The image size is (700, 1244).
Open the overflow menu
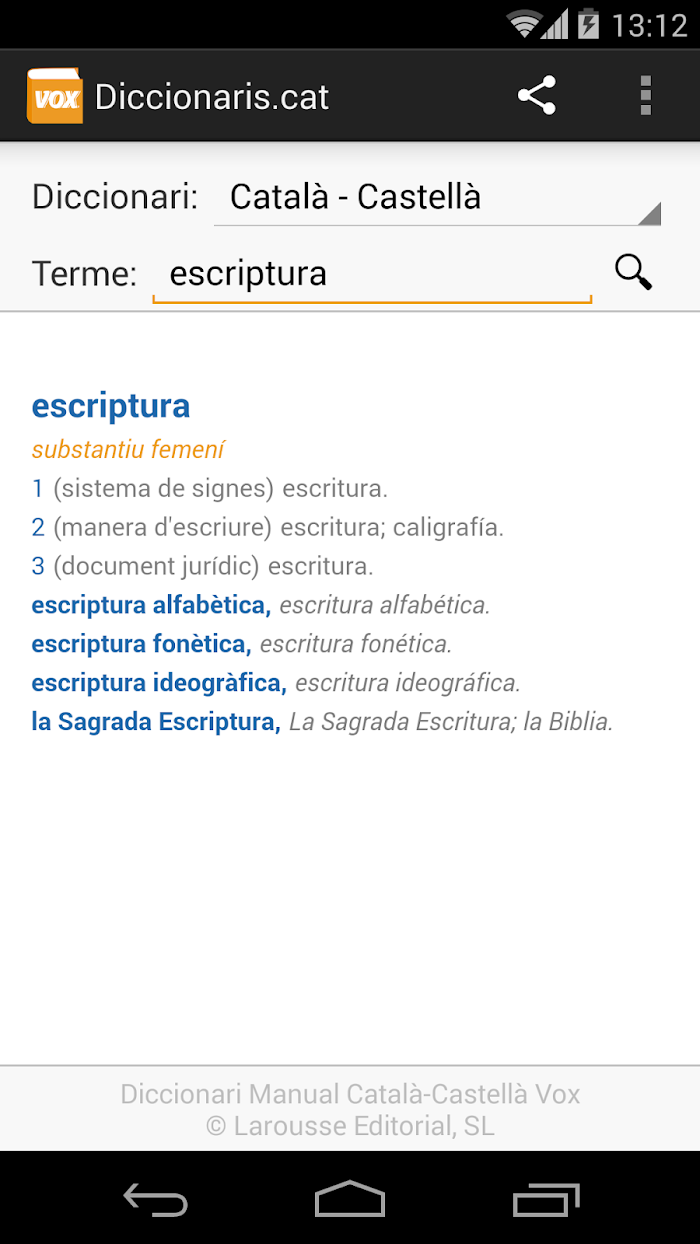646,96
